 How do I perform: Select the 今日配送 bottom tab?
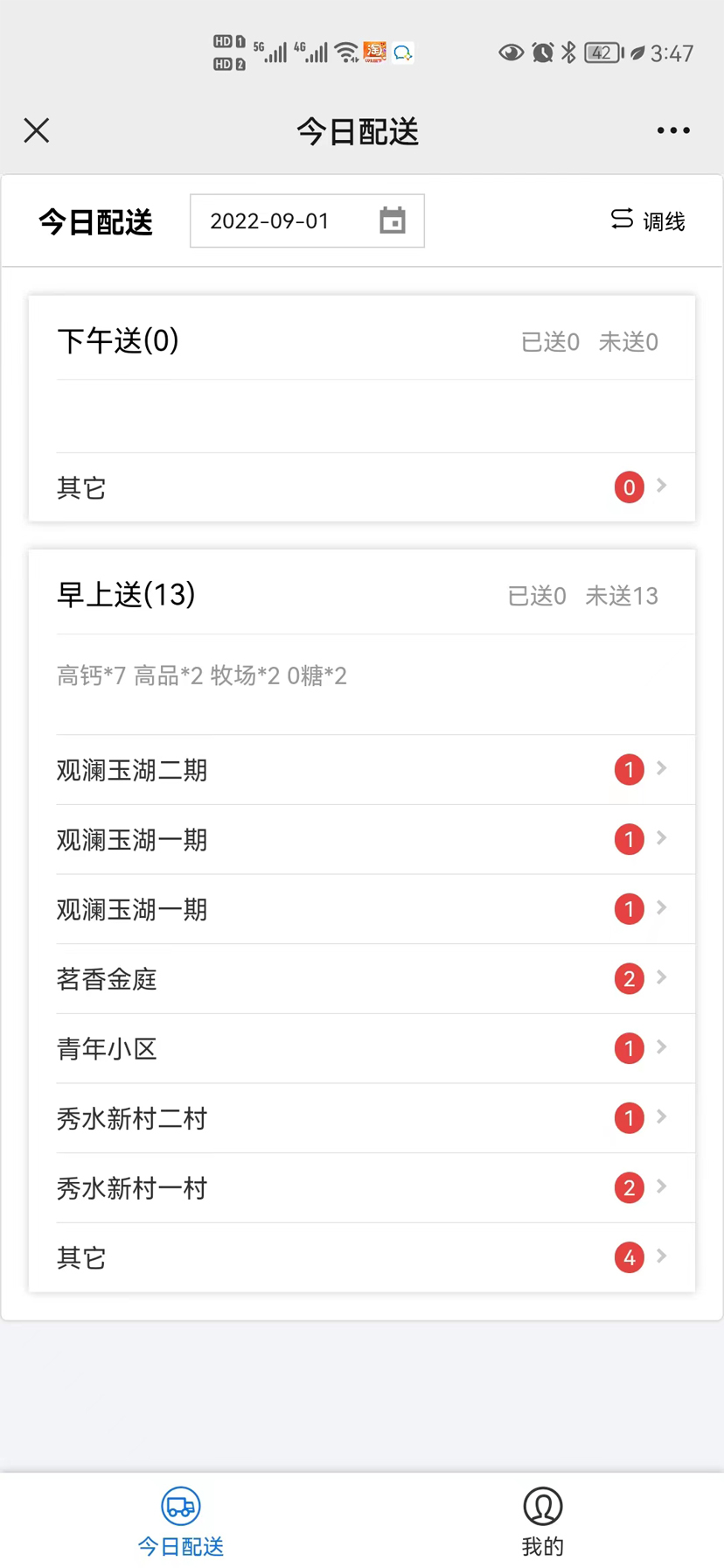(x=181, y=1521)
